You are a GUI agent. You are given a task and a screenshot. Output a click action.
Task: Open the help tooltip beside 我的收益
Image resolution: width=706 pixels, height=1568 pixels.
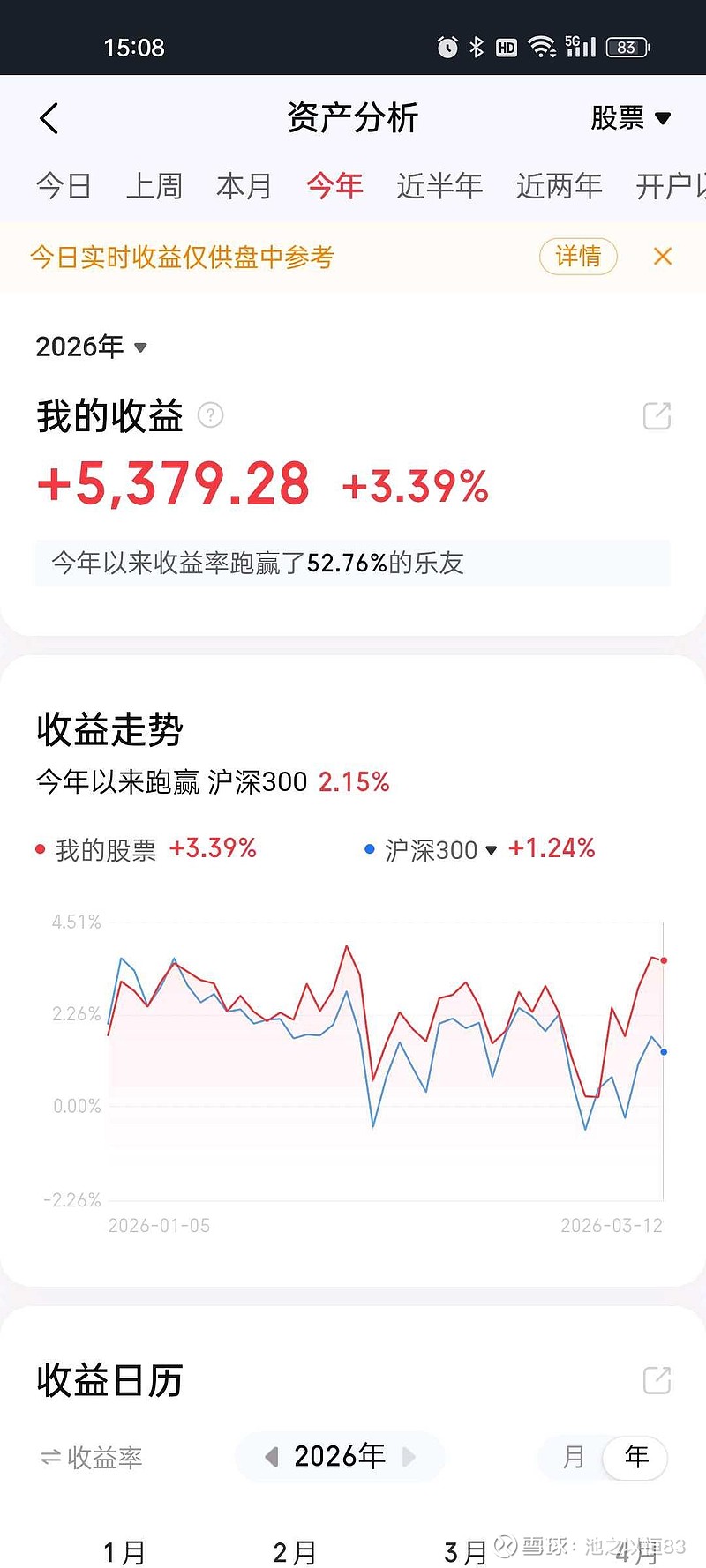click(x=210, y=415)
